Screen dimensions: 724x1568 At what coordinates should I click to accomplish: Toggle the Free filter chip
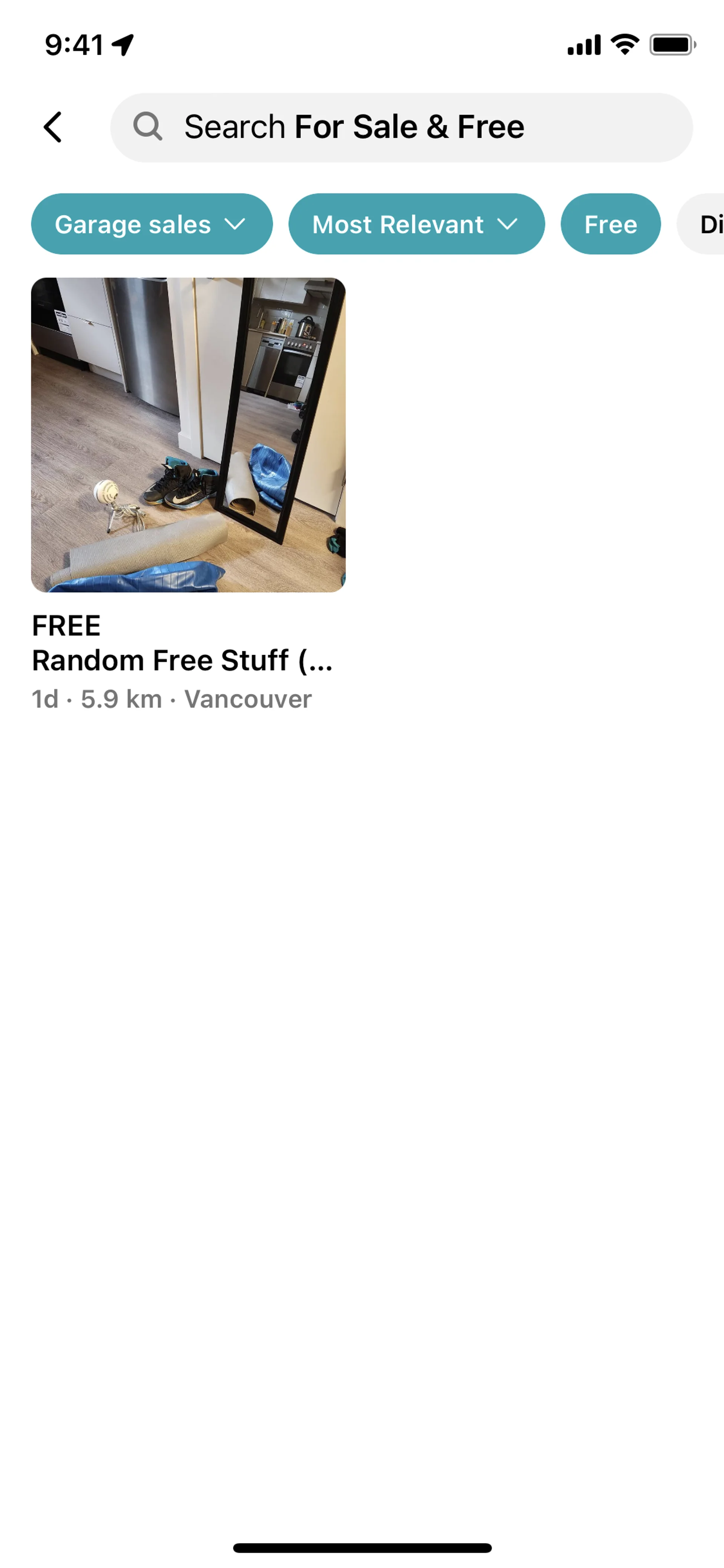(610, 224)
